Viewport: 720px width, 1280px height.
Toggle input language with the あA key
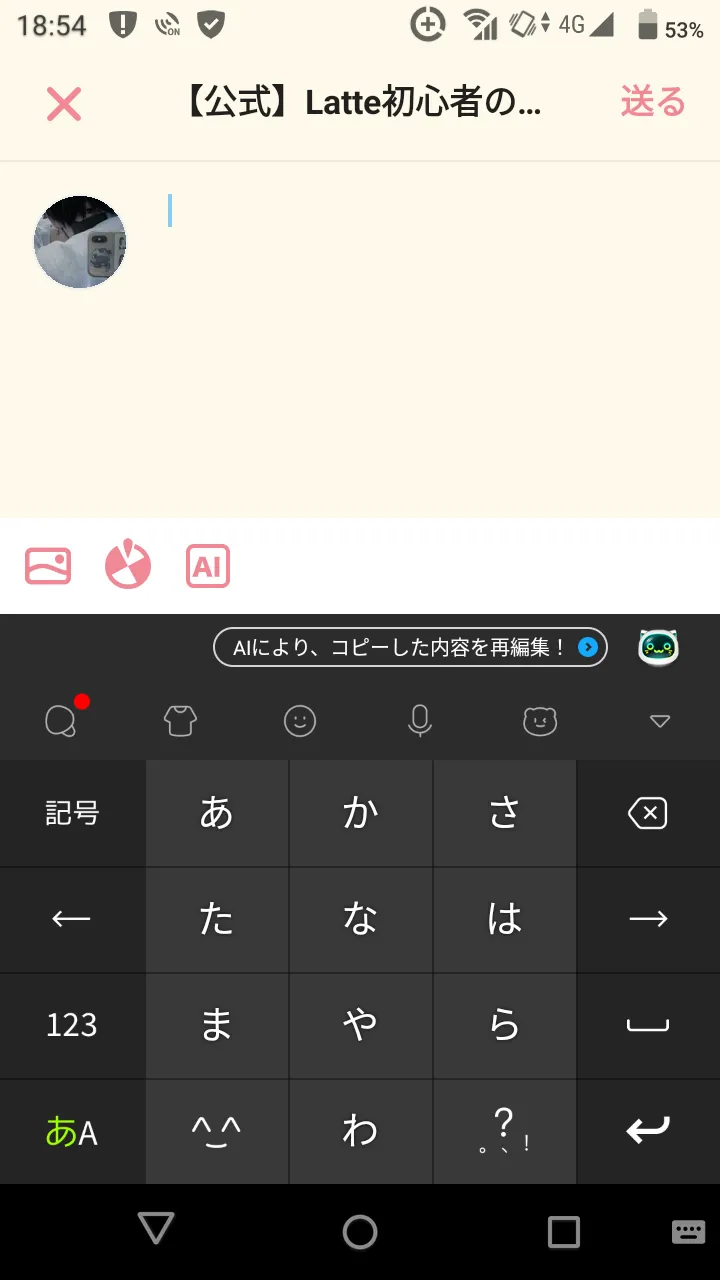coord(72,1132)
